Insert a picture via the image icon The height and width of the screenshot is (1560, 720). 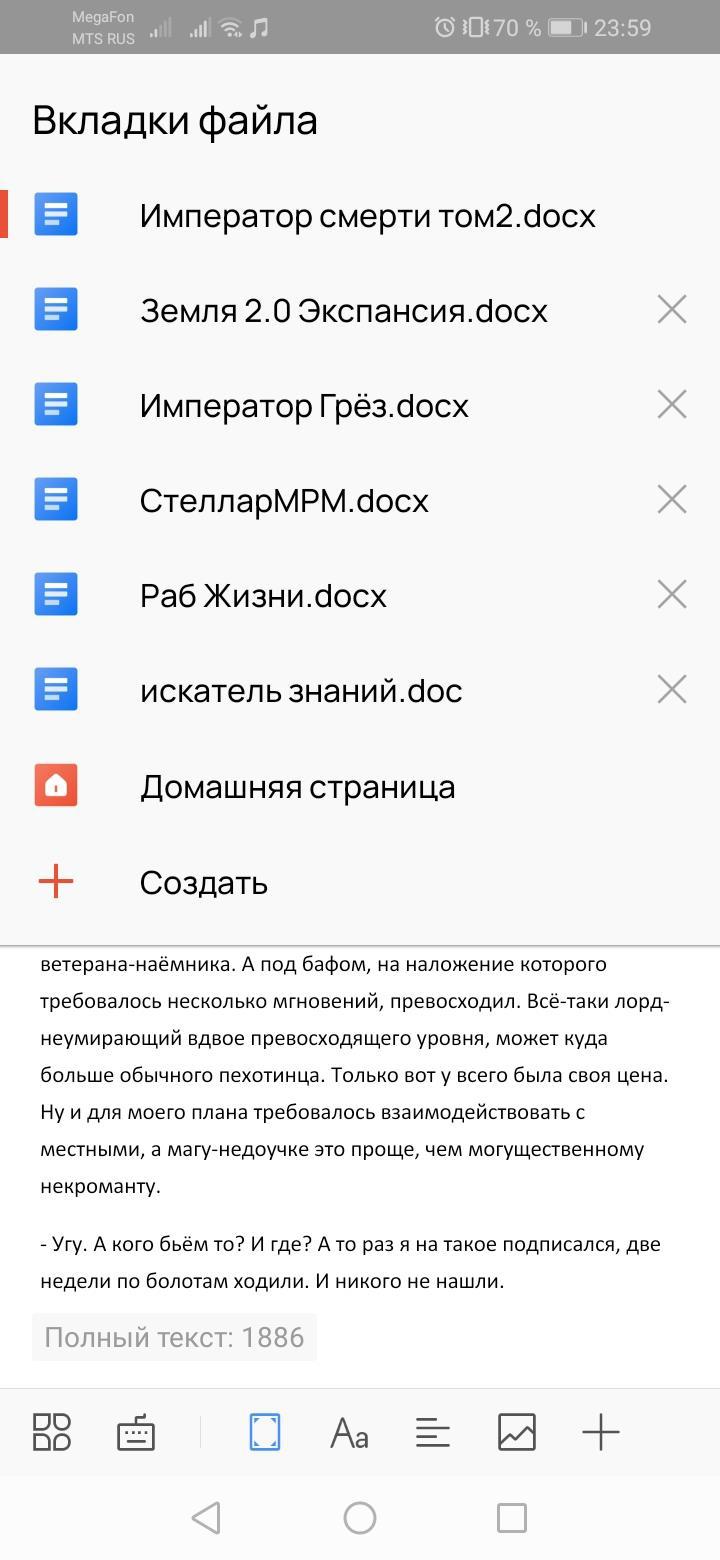517,1432
